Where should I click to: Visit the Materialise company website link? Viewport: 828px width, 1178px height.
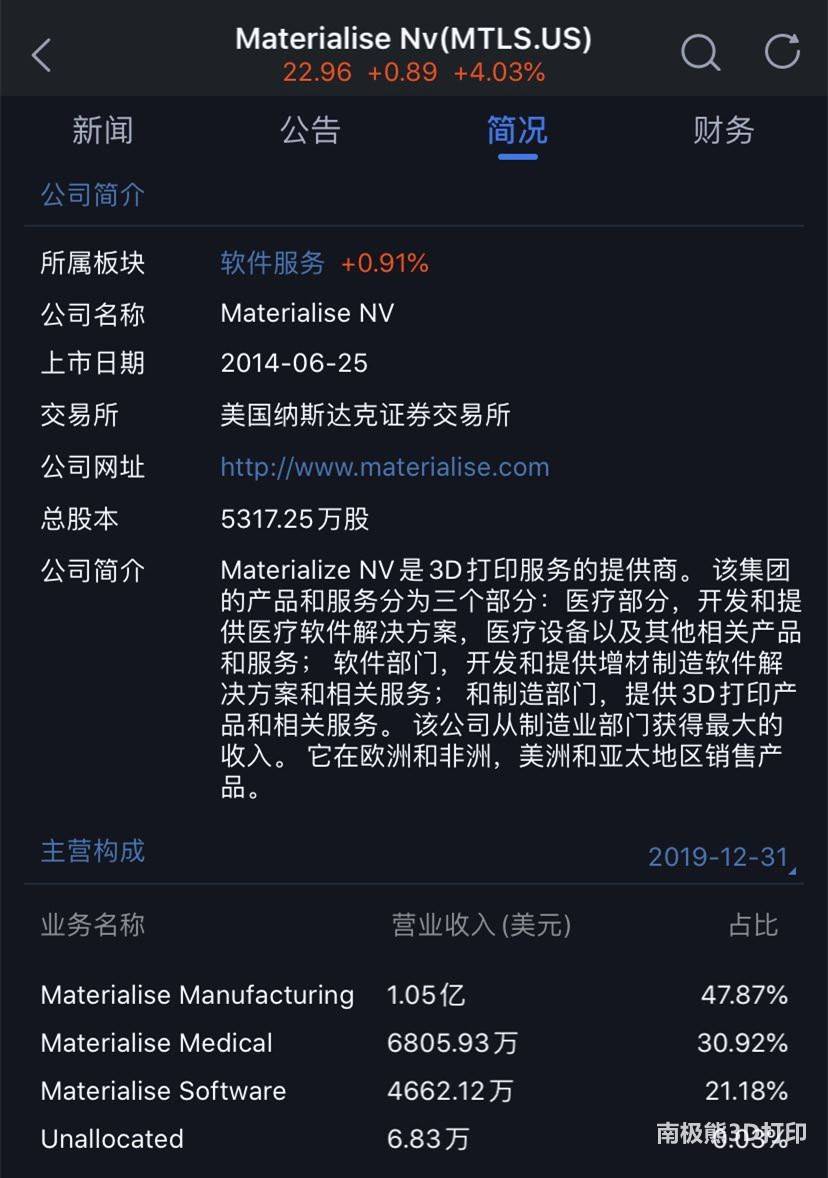[x=384, y=467]
